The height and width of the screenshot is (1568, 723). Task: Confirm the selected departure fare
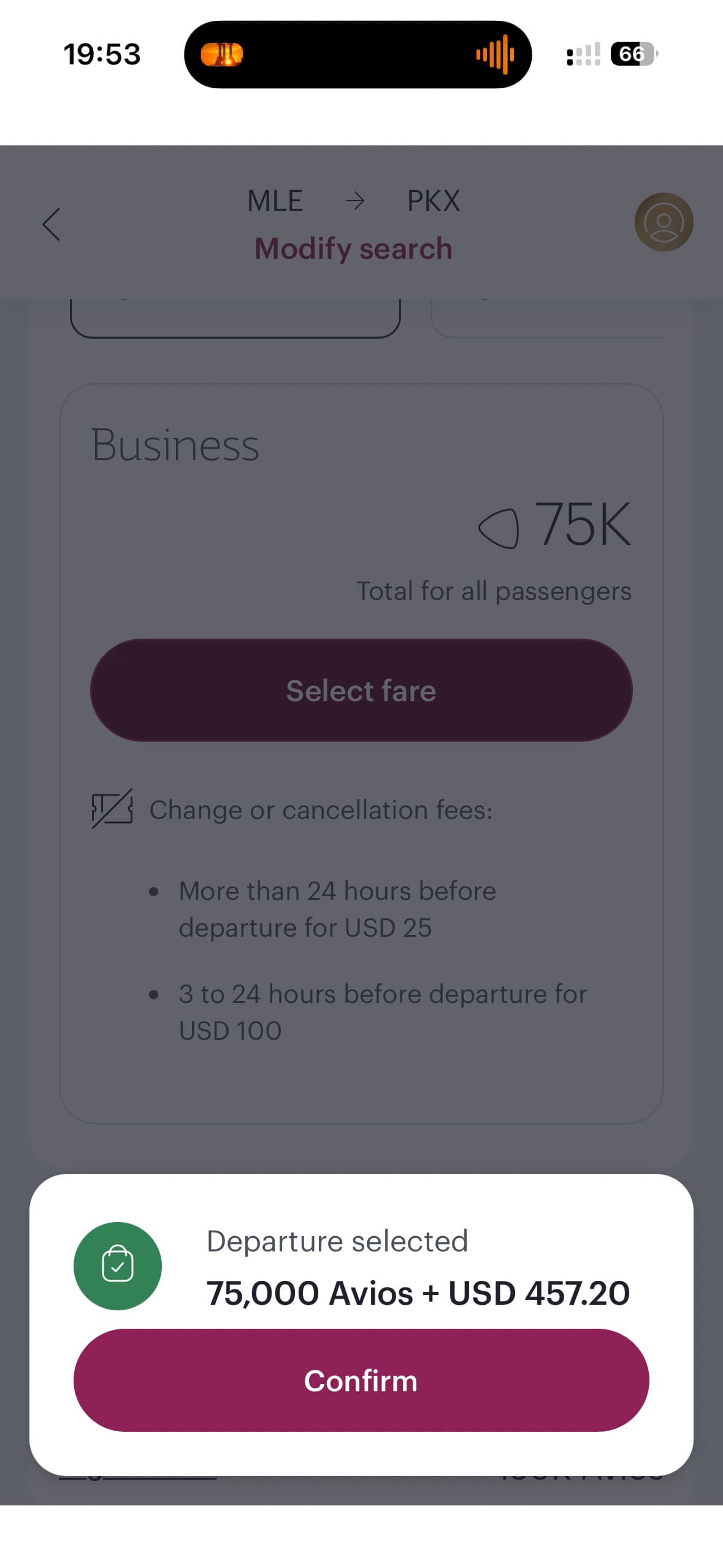point(361,1380)
